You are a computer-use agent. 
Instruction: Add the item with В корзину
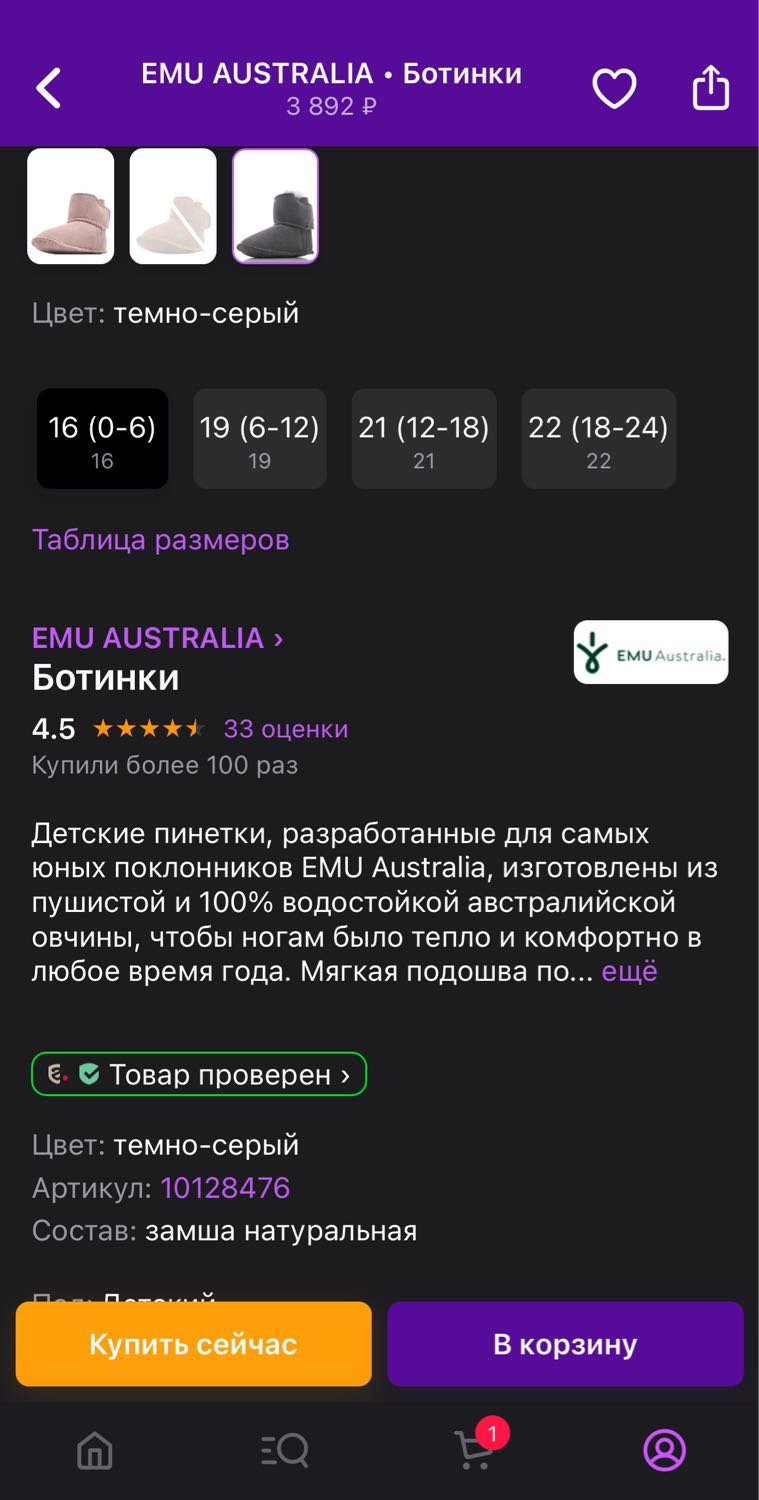(565, 1344)
